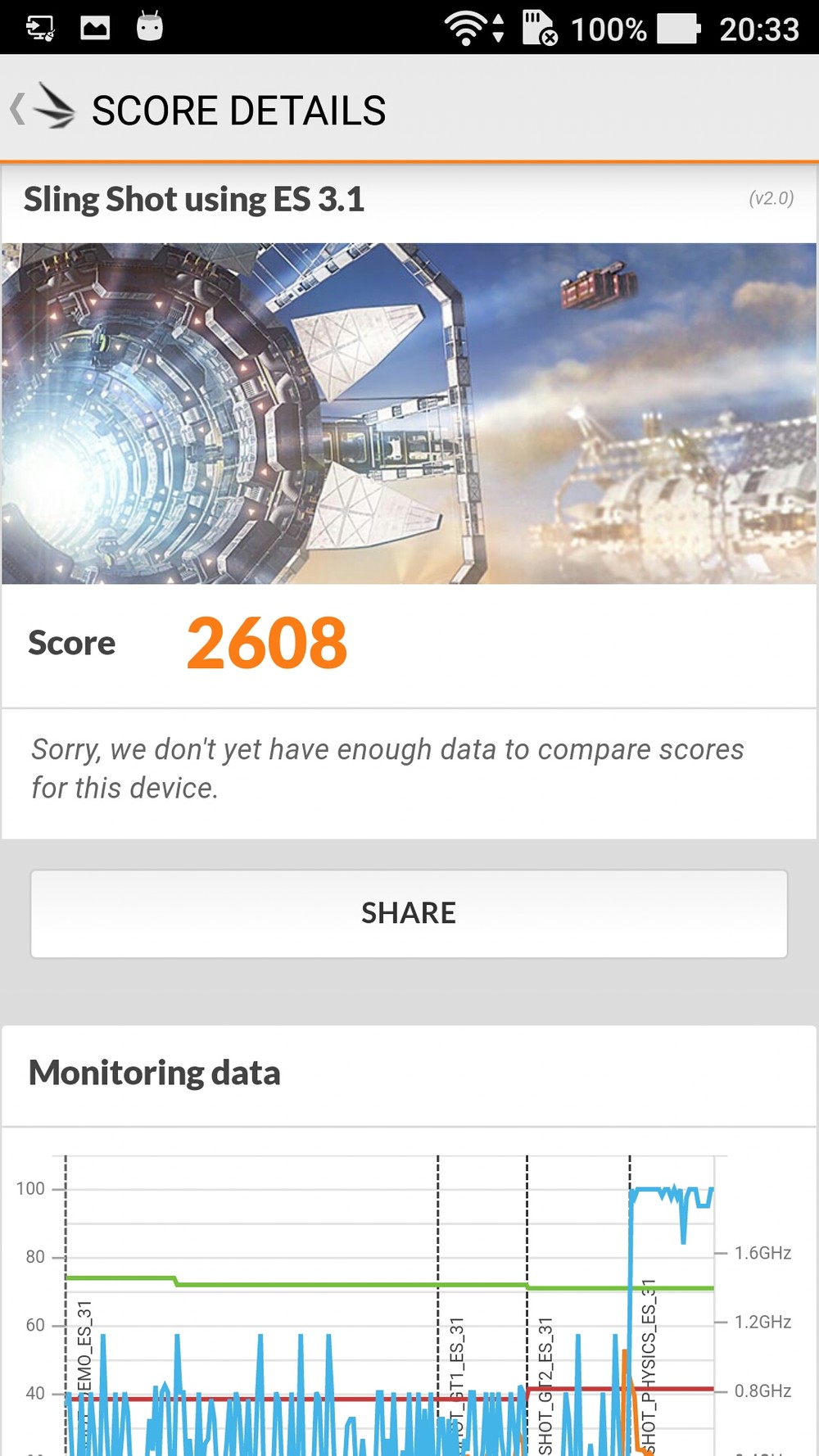Viewport: 819px width, 1456px height.
Task: Tap the SHARE button
Action: click(409, 913)
